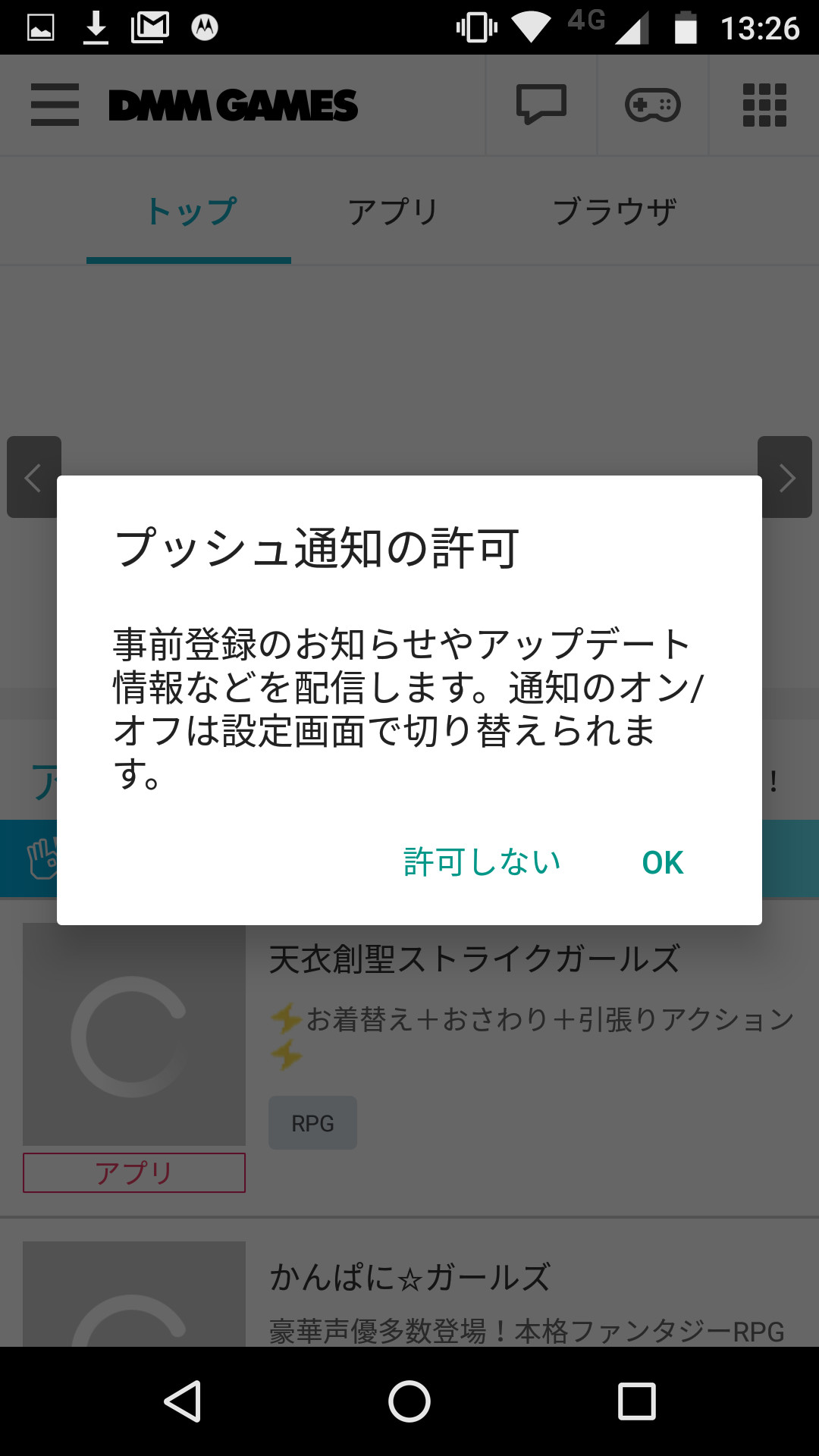This screenshot has width=819, height=1456.
Task: Switch to the ブラウザ tab
Action: click(x=614, y=212)
